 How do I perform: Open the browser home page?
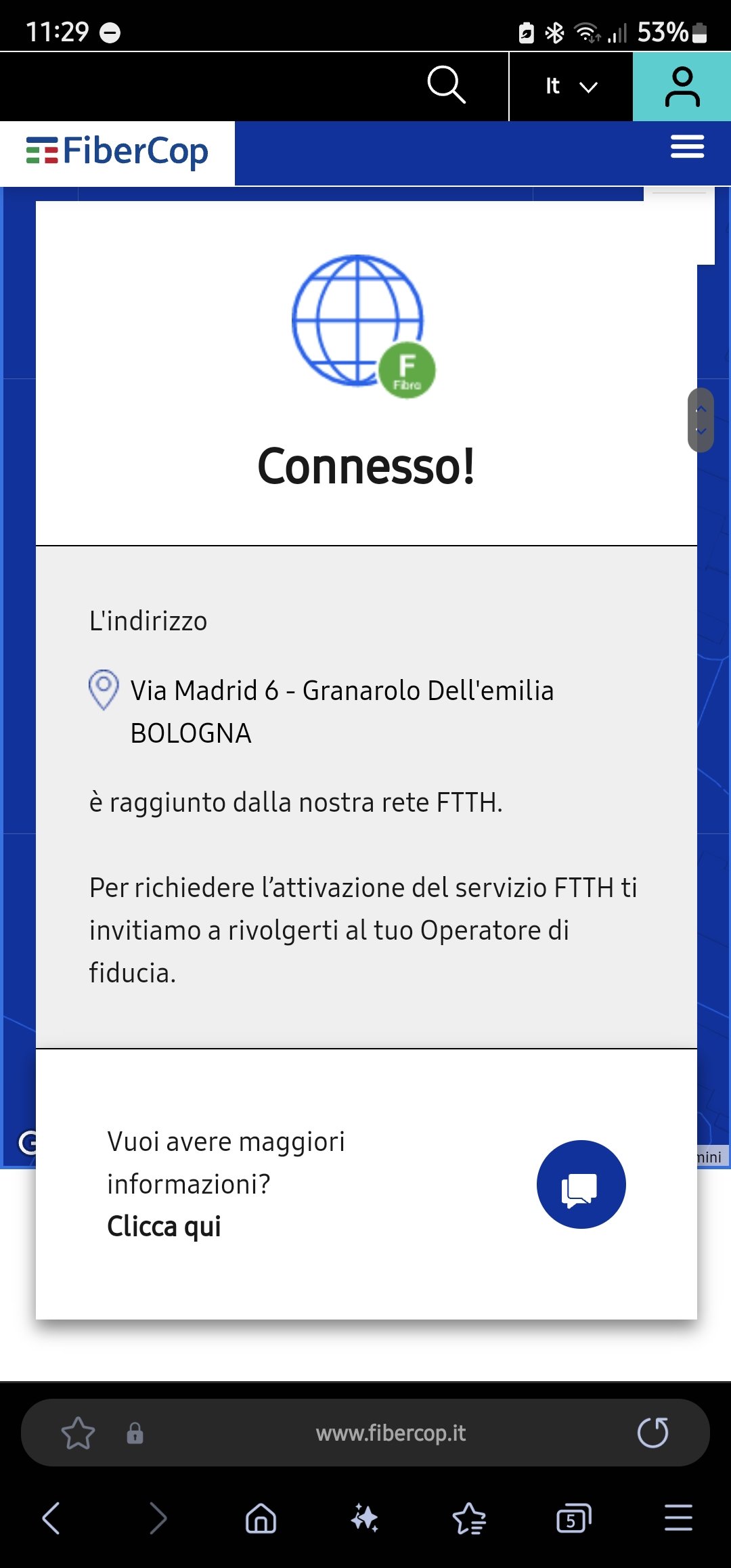(261, 1518)
